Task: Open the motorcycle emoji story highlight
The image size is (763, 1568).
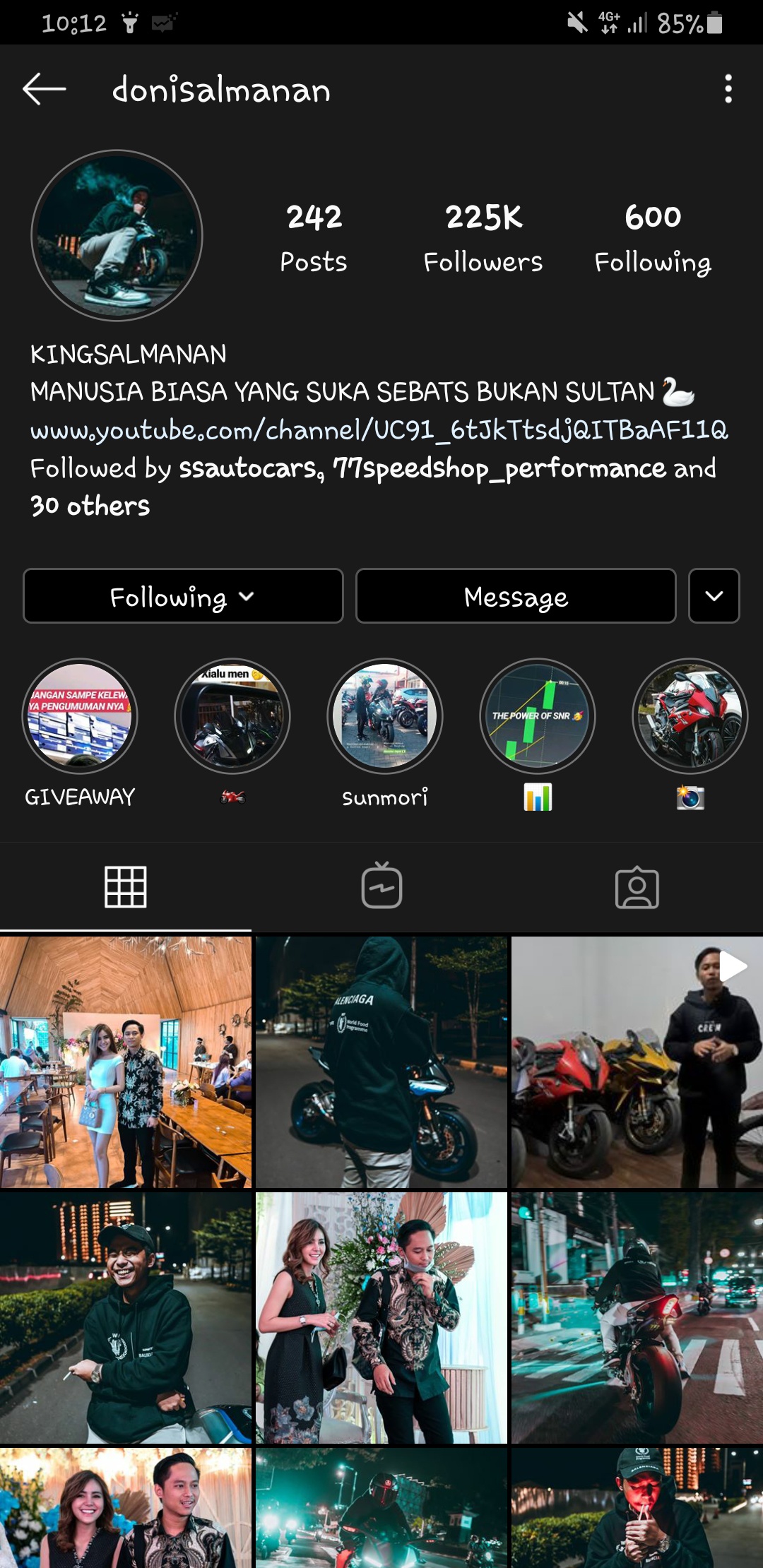Action: (232, 716)
